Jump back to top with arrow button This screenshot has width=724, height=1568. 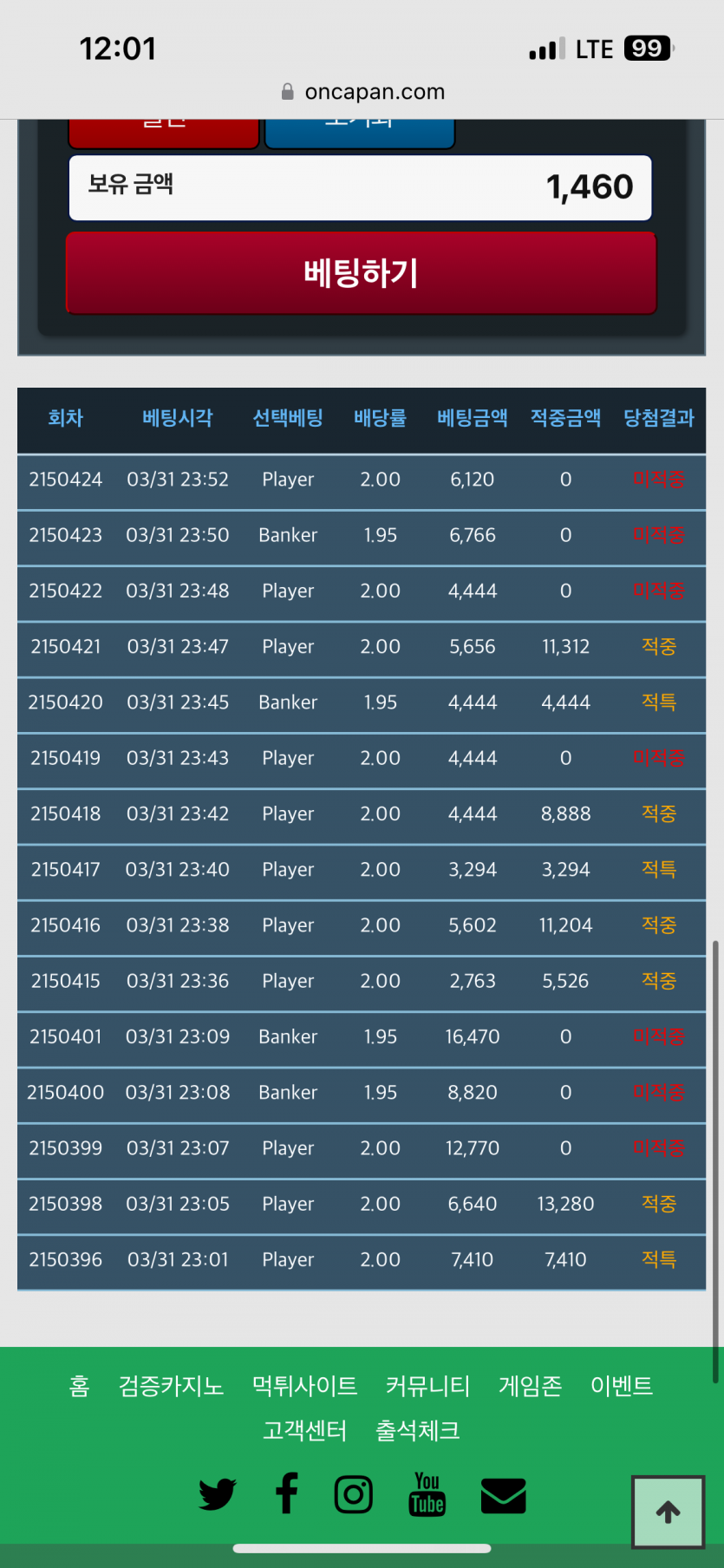click(x=668, y=1512)
